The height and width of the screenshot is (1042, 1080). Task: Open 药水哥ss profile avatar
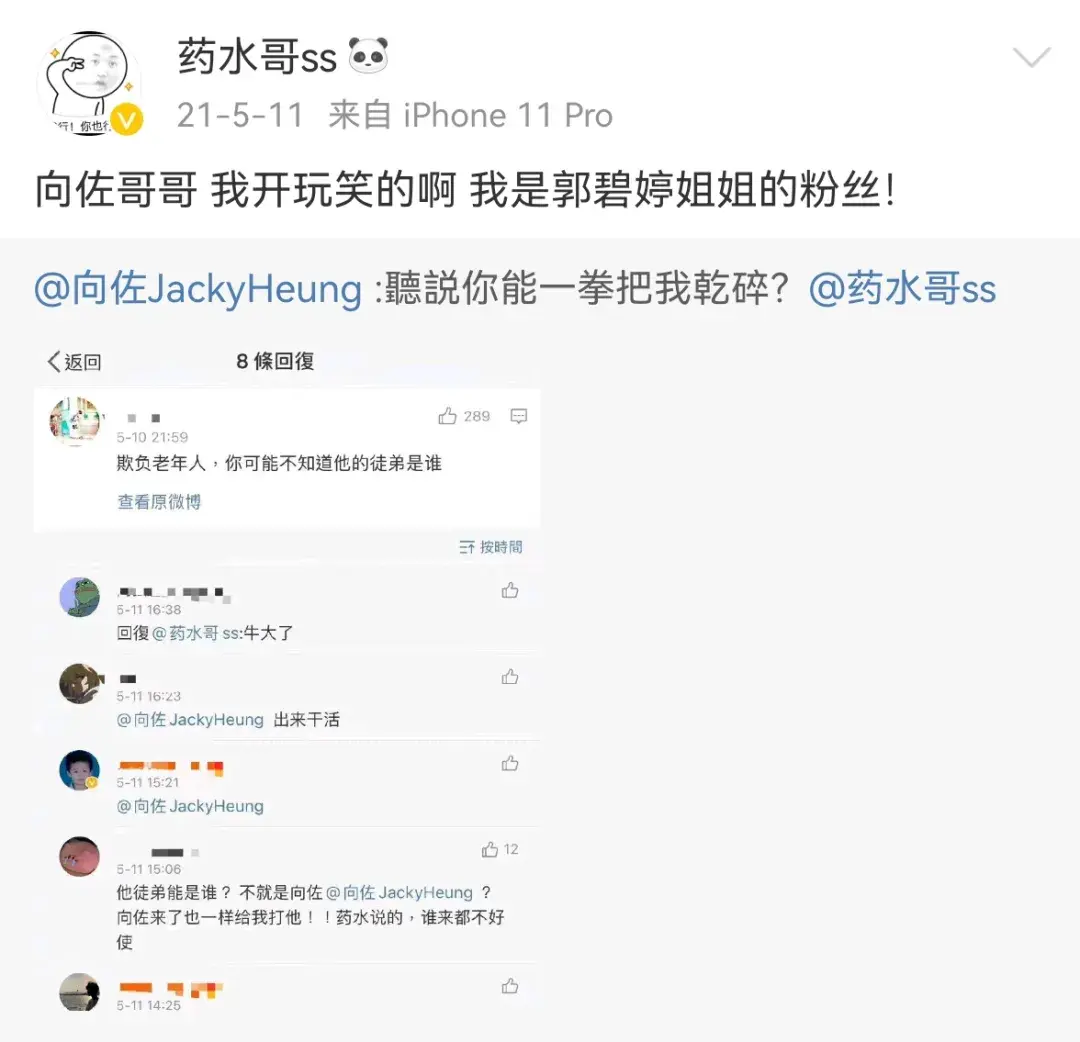[x=89, y=85]
